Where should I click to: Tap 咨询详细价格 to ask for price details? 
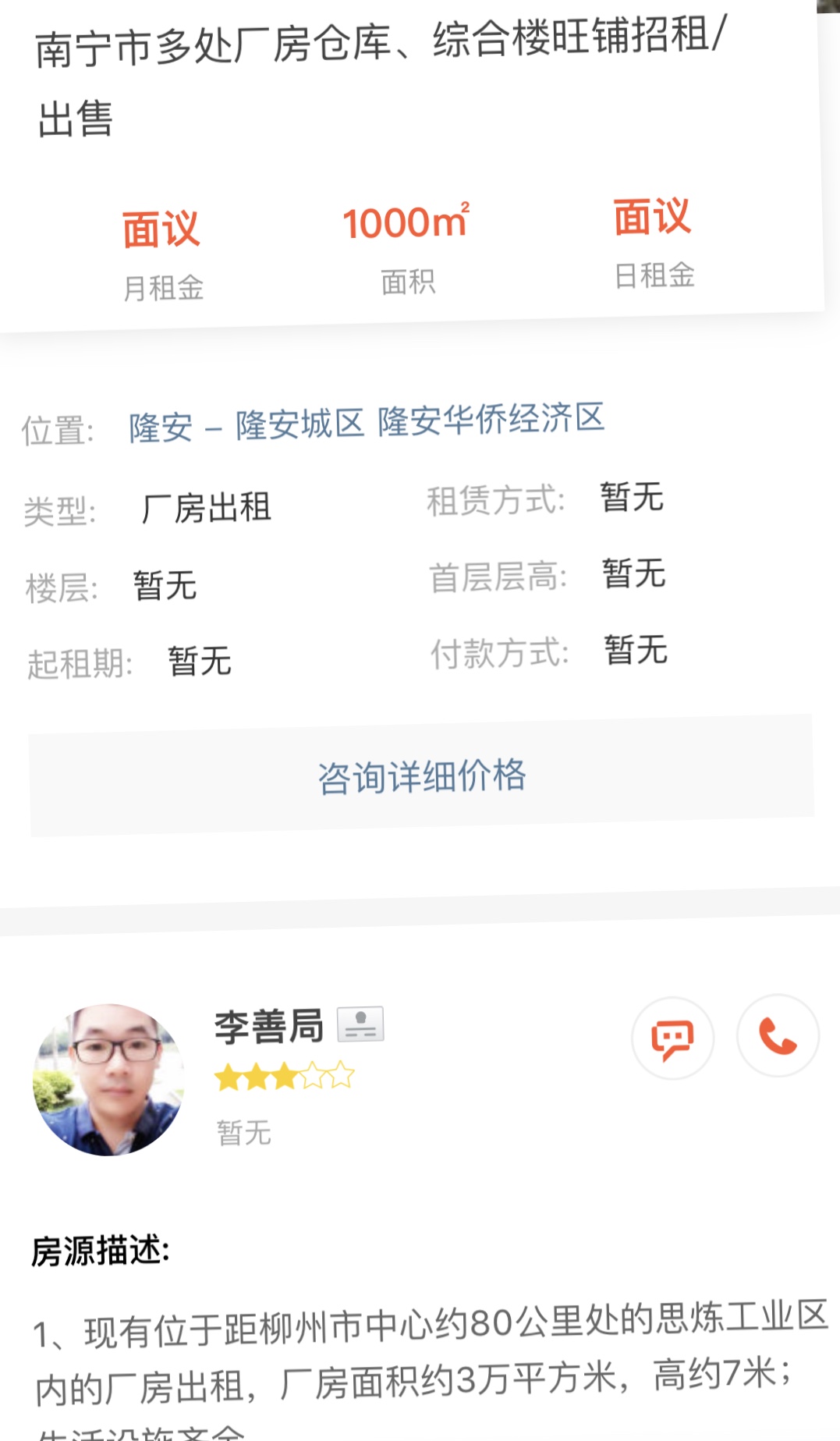(x=421, y=776)
